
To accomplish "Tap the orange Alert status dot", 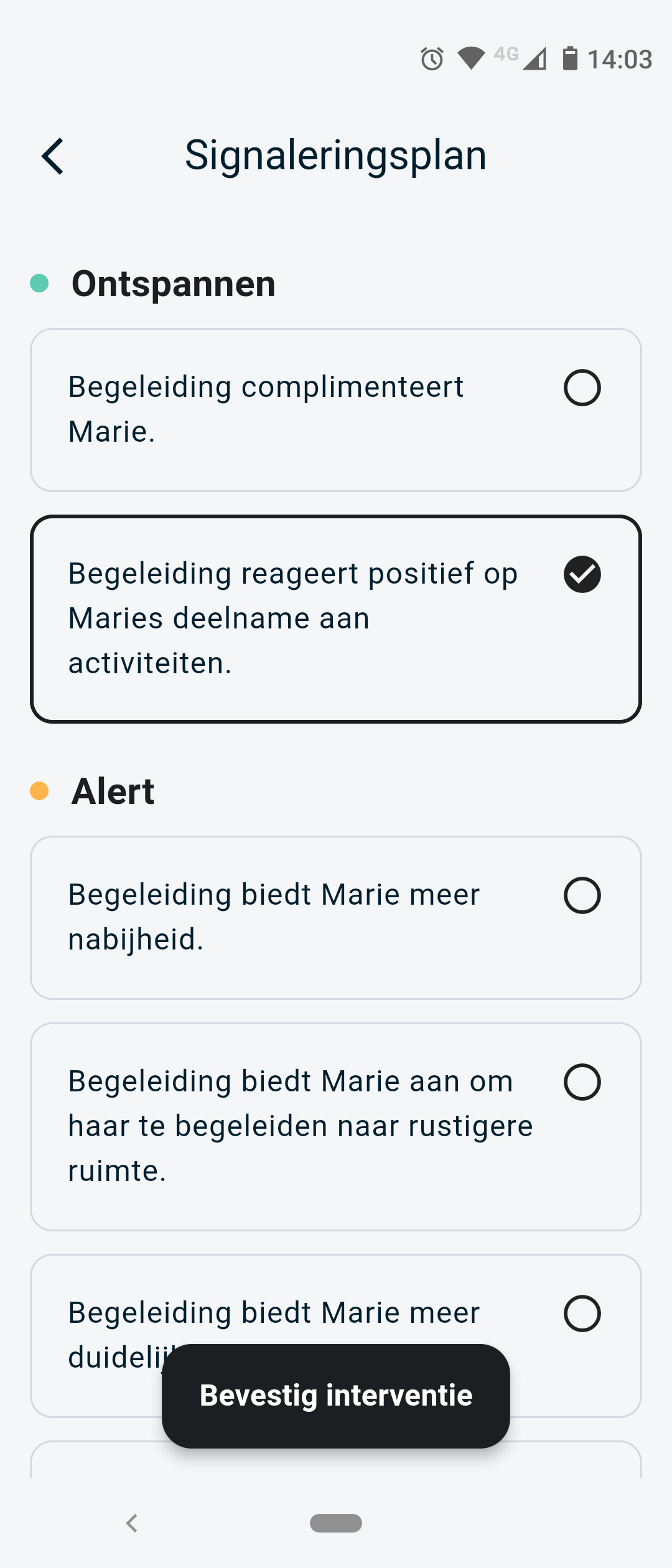I will (39, 789).
